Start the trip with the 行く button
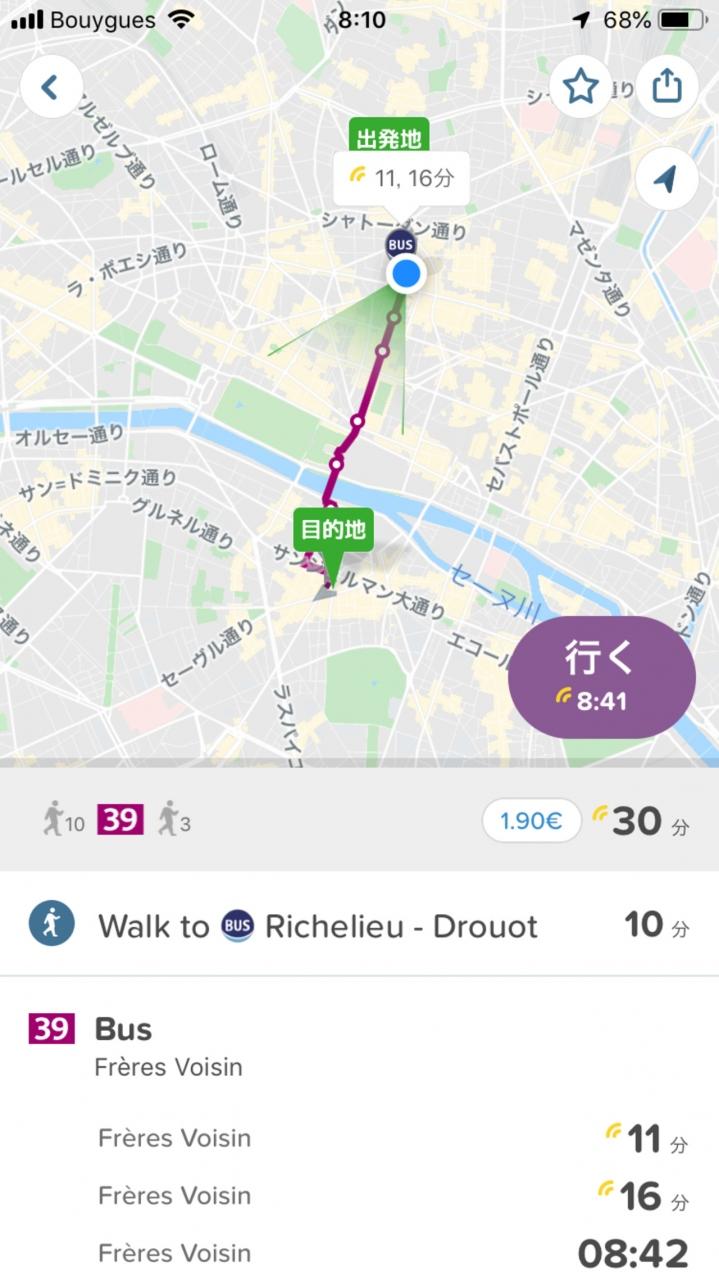719x1280 pixels. (x=601, y=677)
